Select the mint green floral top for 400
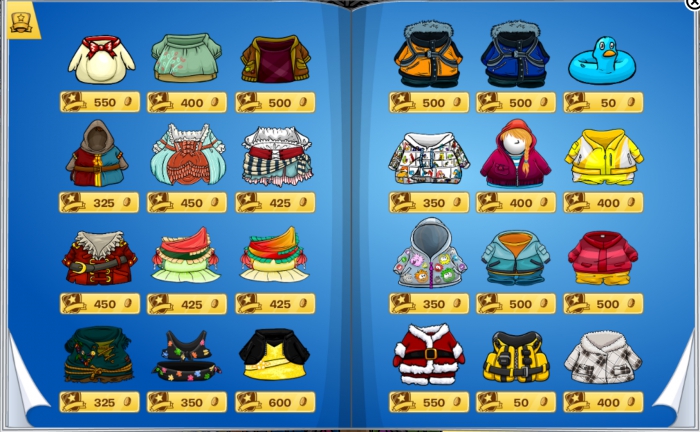Screen dimensions: 700x432 tap(187, 59)
